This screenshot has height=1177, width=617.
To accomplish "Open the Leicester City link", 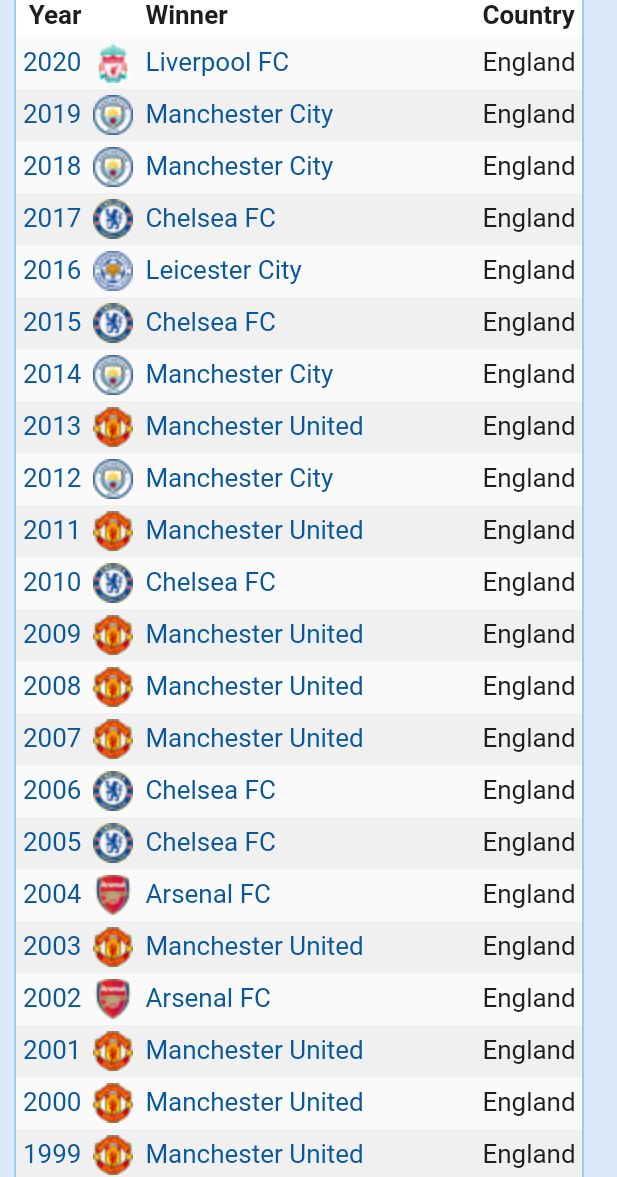I will click(223, 271).
